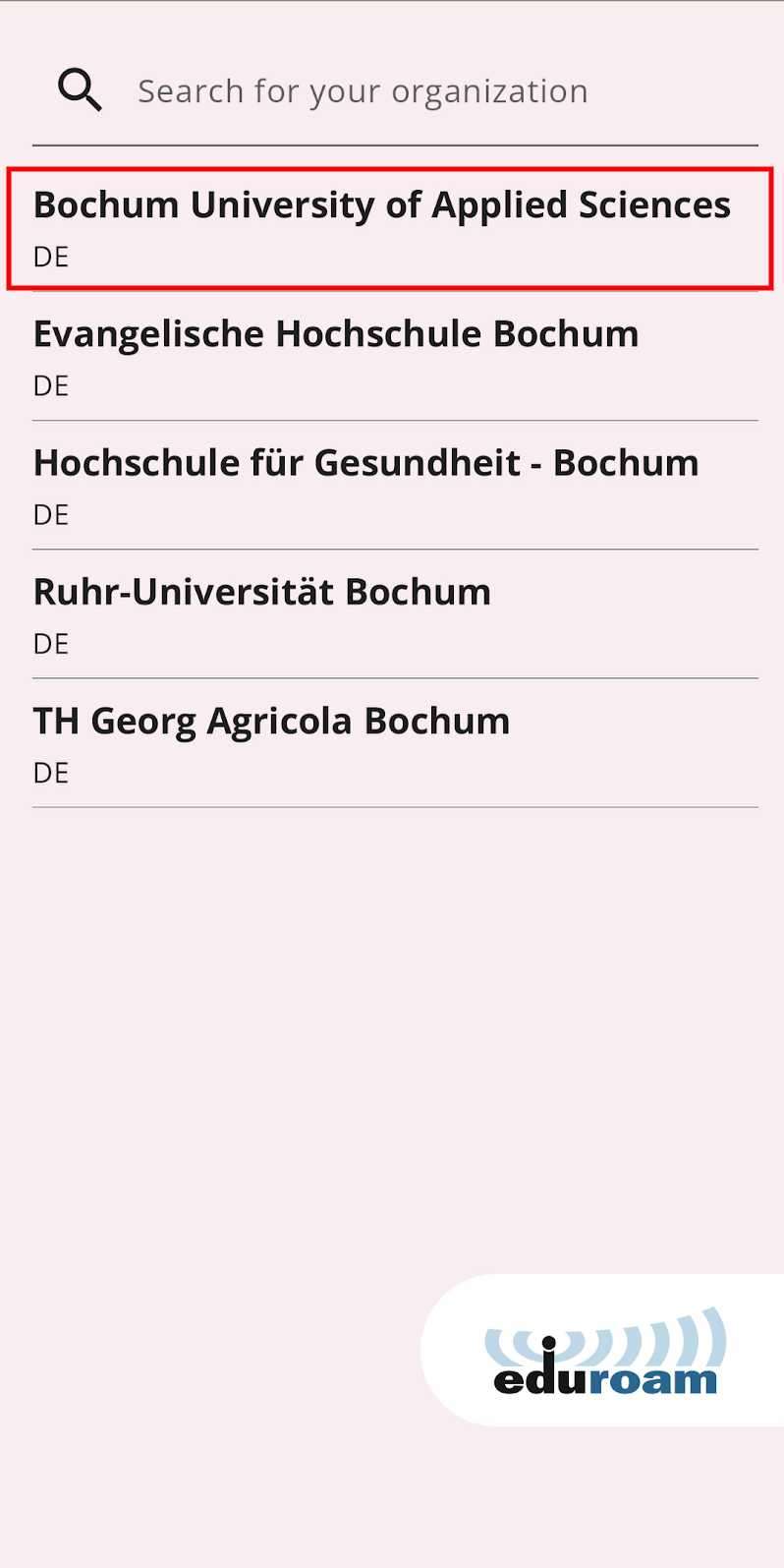Select TH Georg Agricola Bochum

393,743
